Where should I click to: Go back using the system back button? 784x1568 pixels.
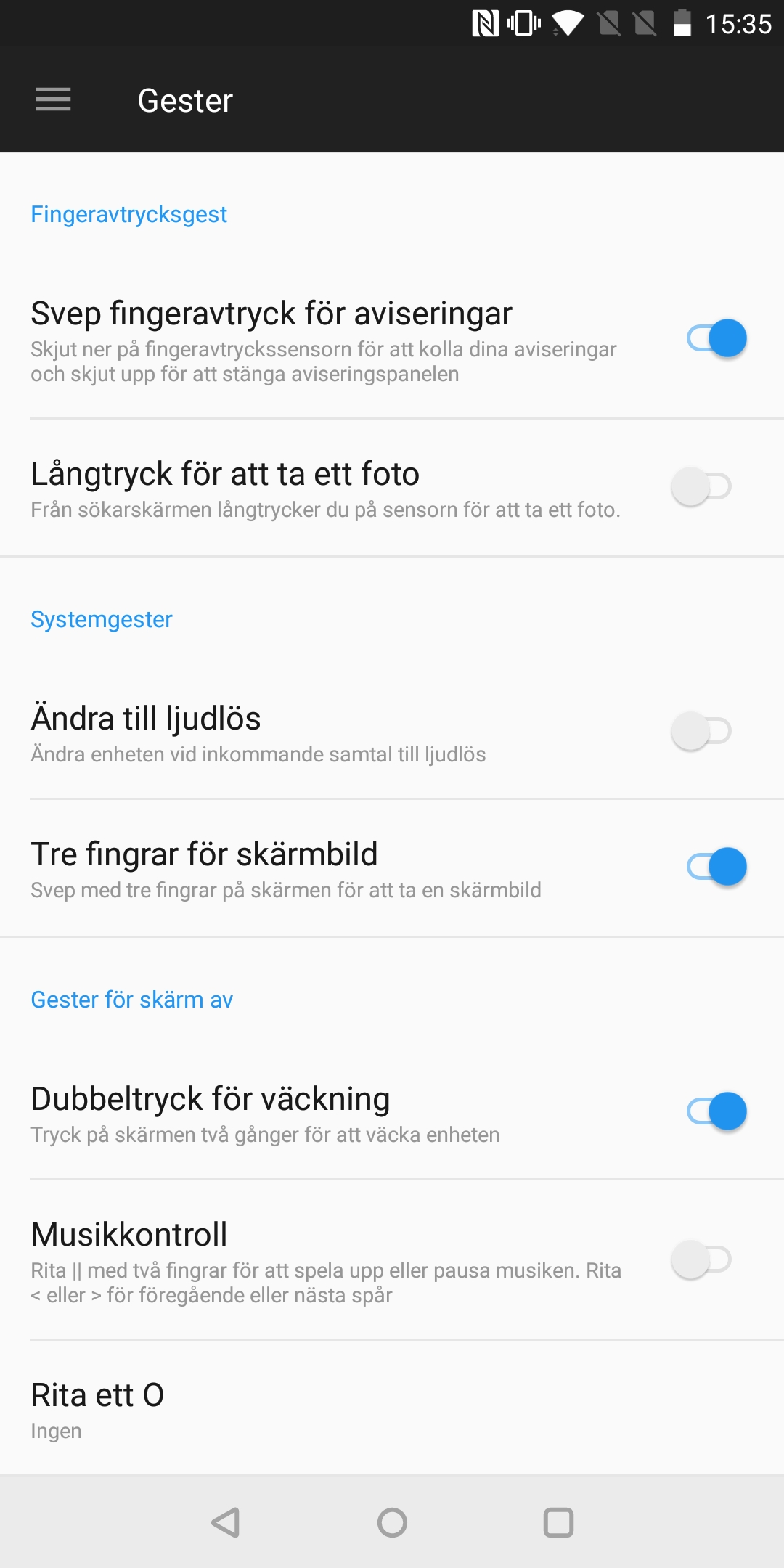pyautogui.click(x=226, y=1522)
